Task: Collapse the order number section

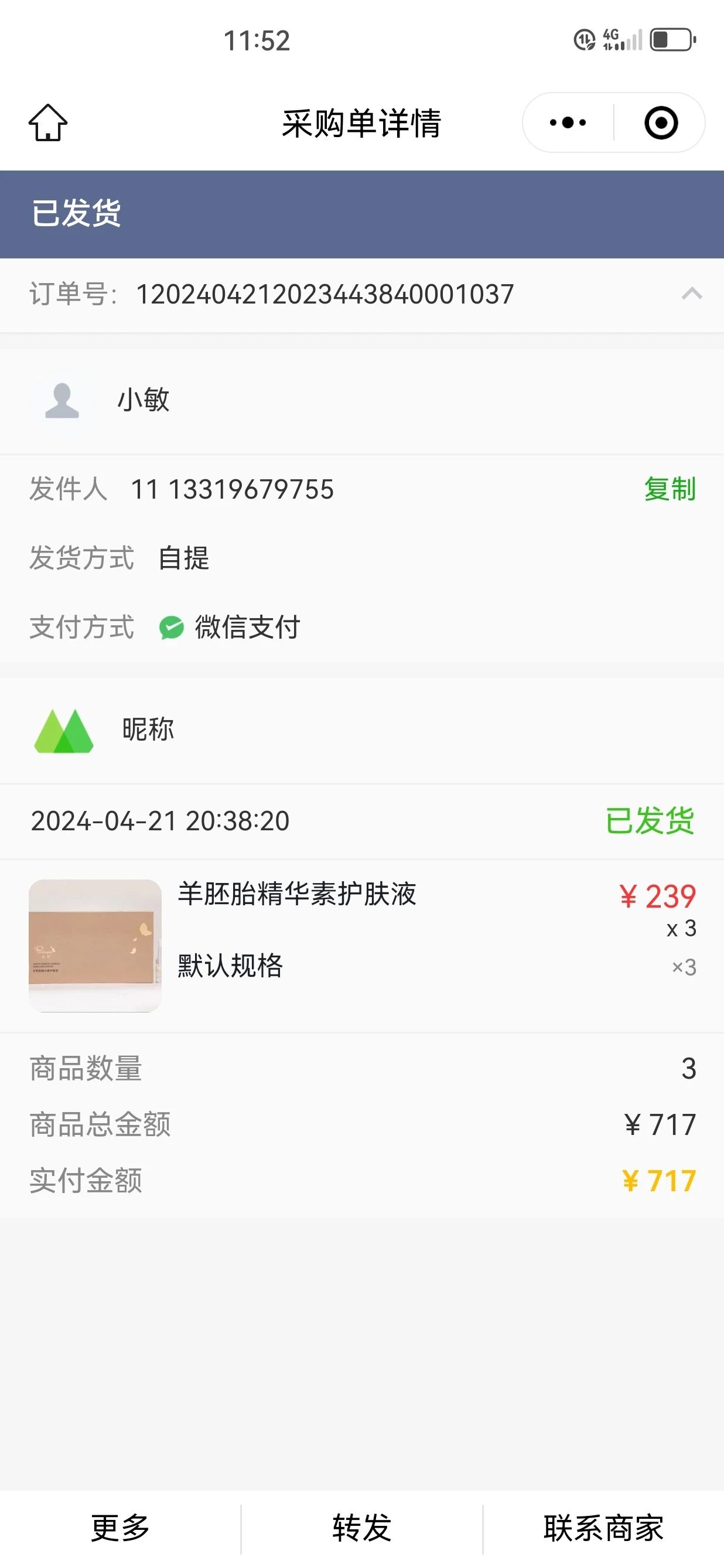Action: pos(692,294)
